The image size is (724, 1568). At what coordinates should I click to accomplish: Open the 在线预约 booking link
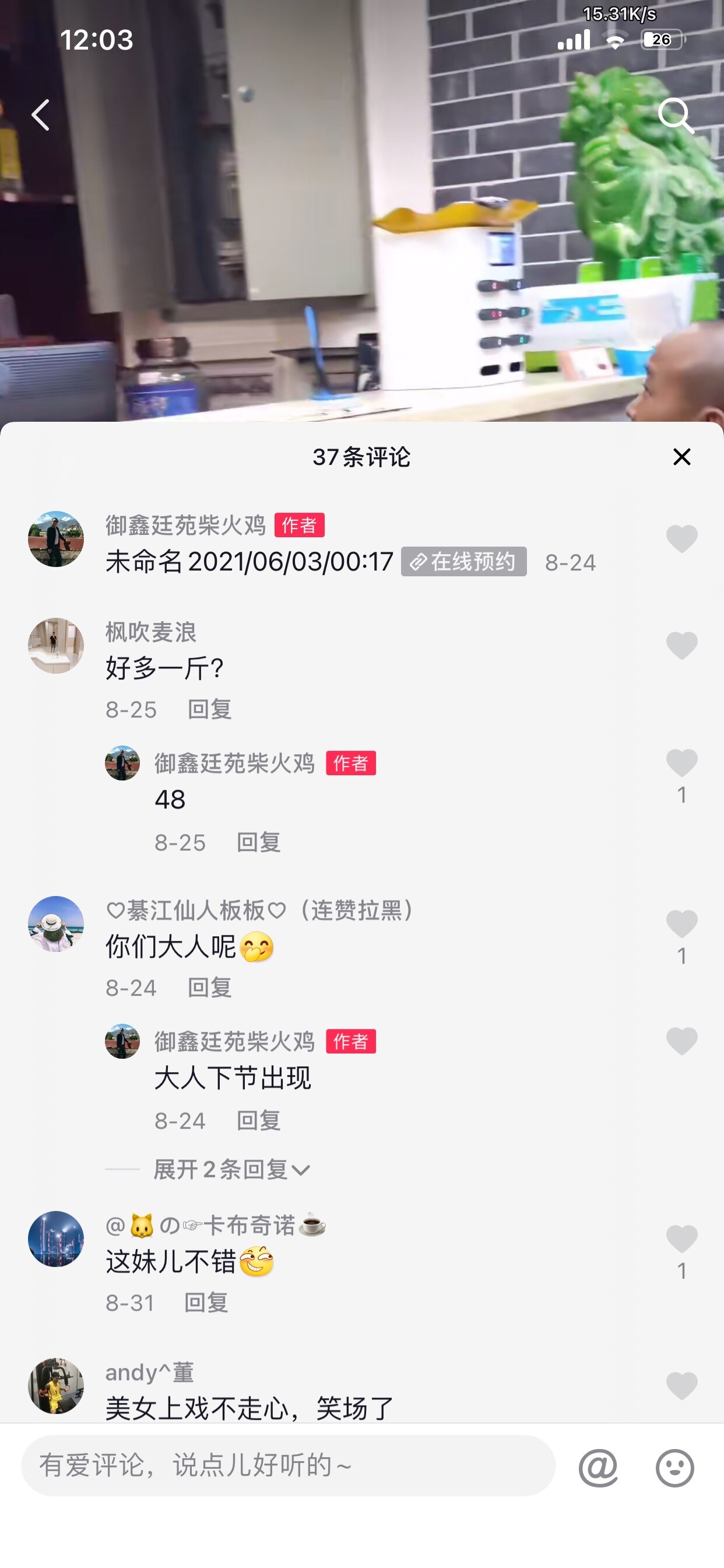click(x=463, y=561)
